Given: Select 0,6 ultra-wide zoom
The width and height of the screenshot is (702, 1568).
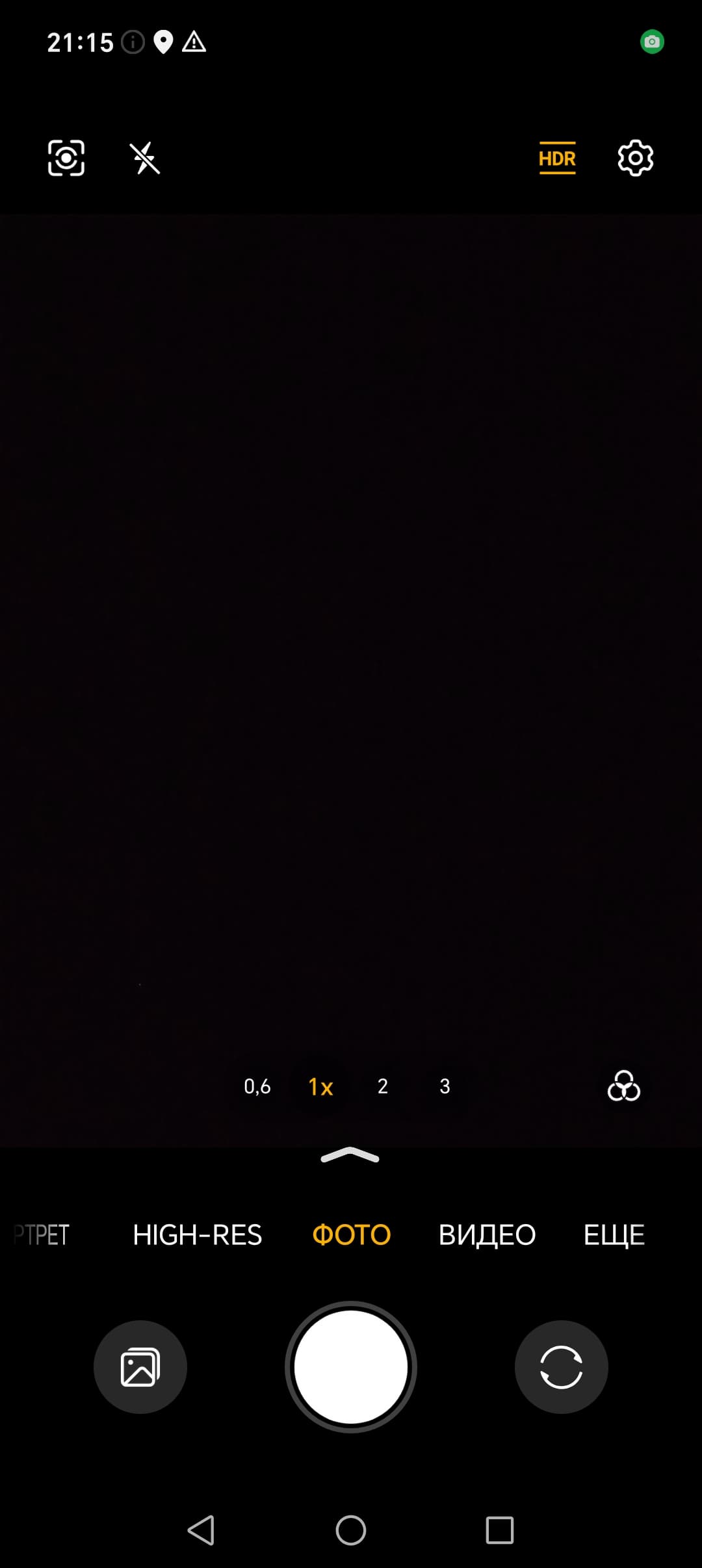Looking at the screenshot, I should click(x=257, y=1086).
